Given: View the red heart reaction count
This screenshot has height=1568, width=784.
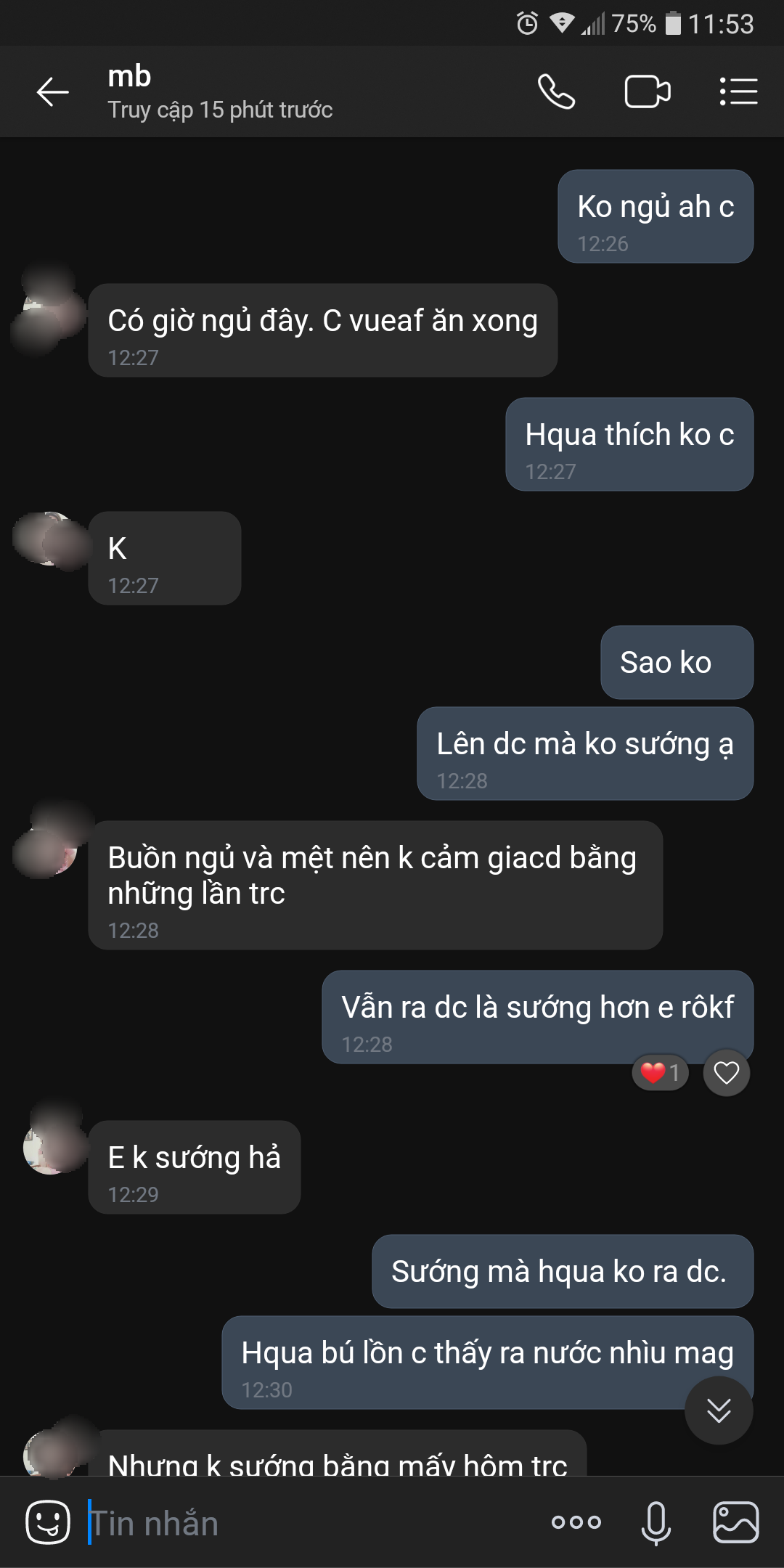Looking at the screenshot, I should pyautogui.click(x=660, y=1072).
